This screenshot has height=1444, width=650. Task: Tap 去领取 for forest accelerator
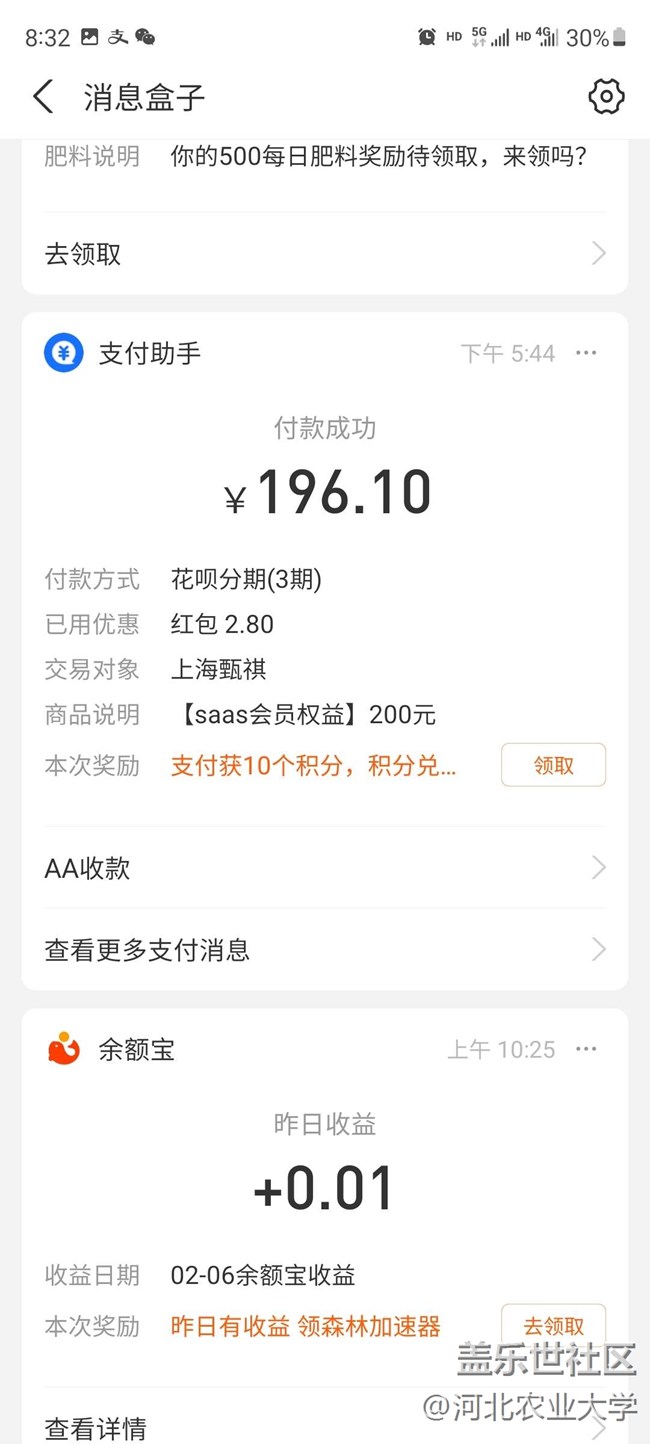pos(553,1326)
